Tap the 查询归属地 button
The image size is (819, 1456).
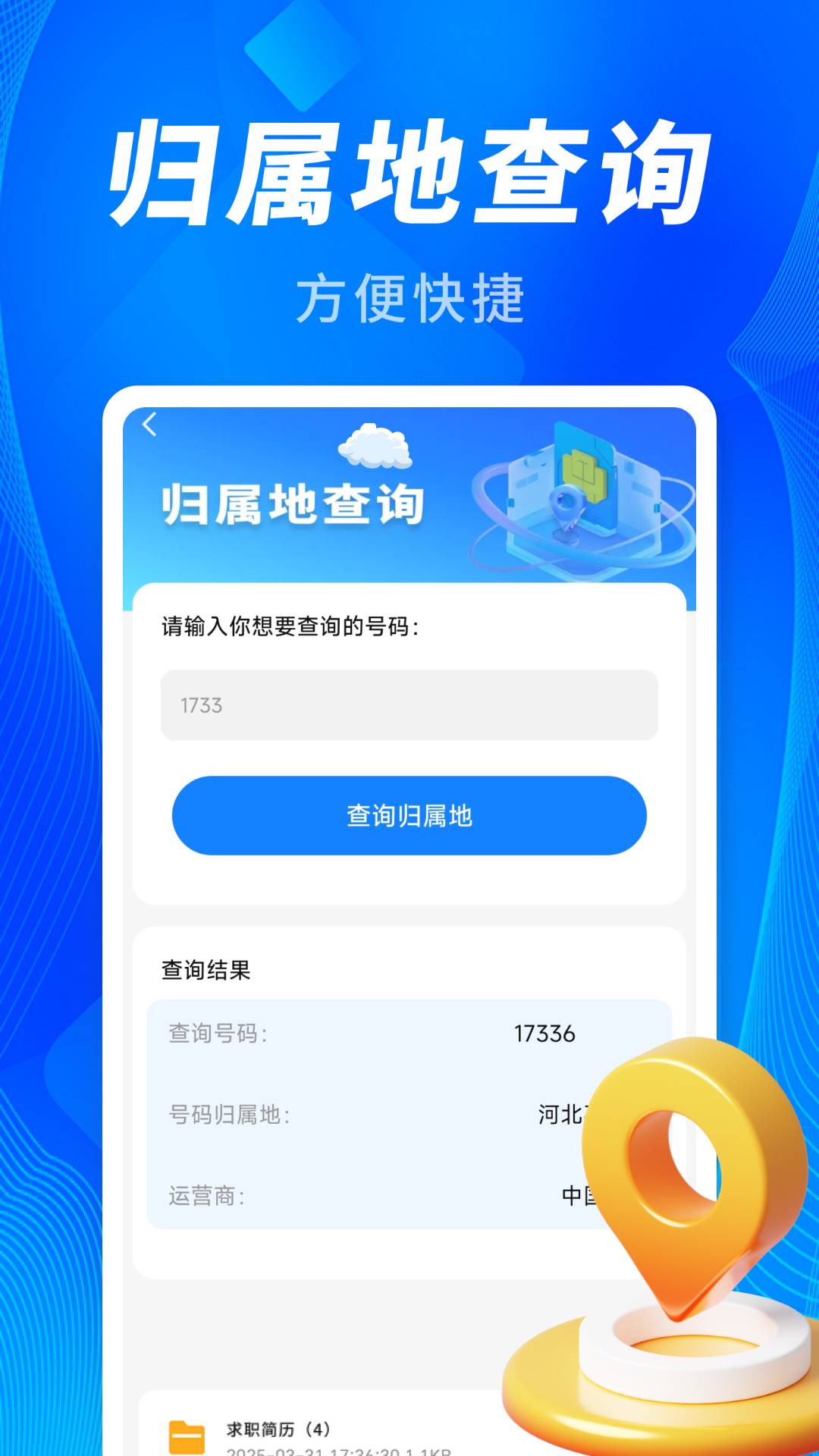[x=409, y=815]
